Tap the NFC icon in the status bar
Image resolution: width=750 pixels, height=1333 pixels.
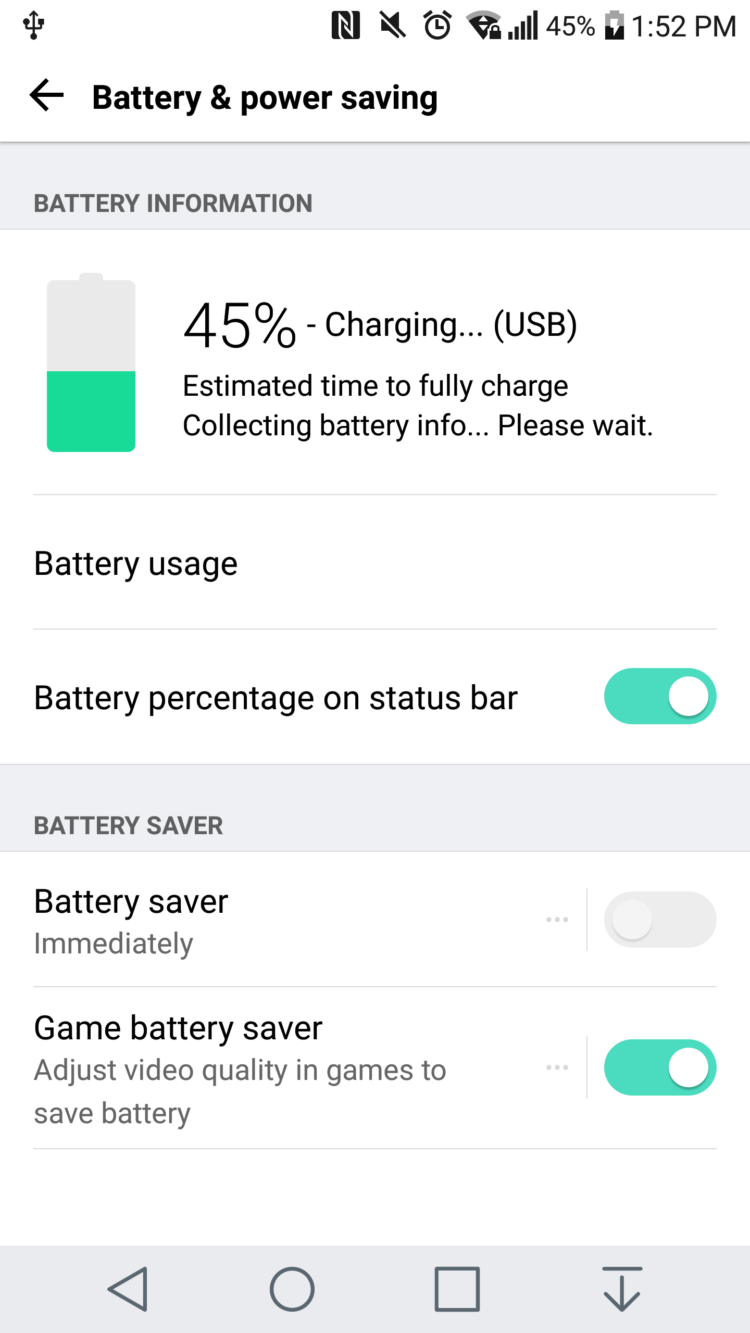point(345,26)
